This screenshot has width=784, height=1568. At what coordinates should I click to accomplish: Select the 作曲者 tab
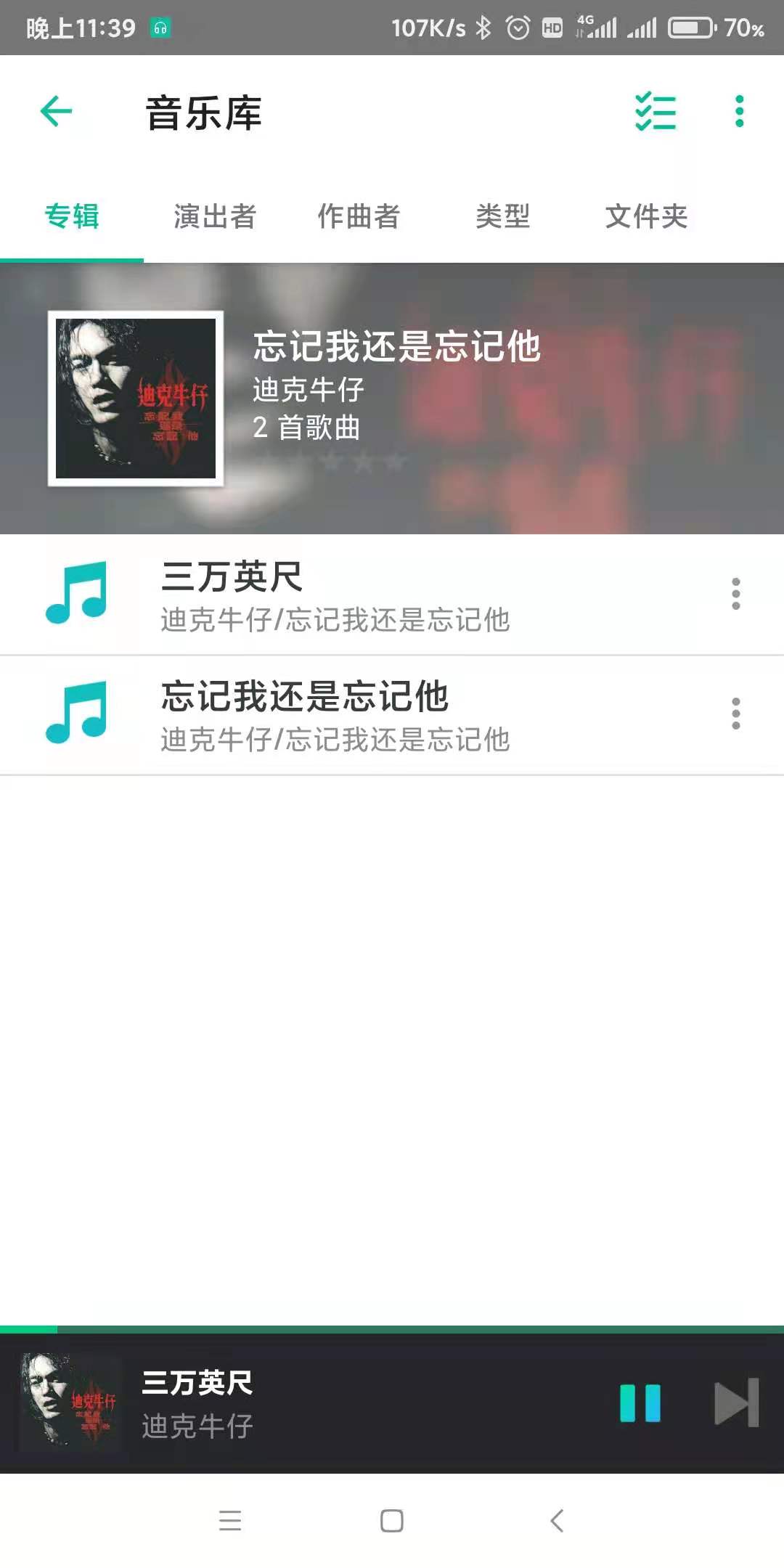coord(358,217)
